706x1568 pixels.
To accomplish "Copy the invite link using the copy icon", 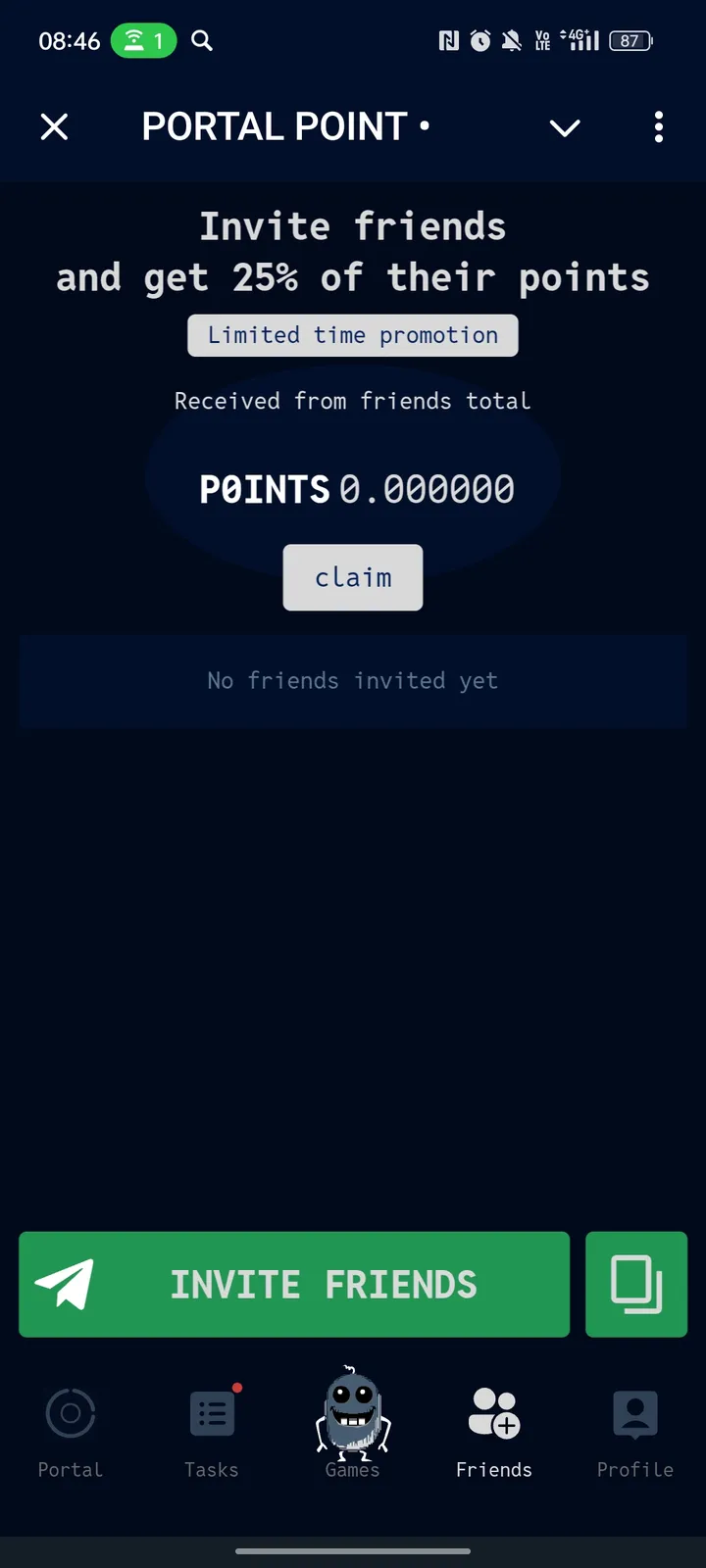I will tap(635, 1284).
